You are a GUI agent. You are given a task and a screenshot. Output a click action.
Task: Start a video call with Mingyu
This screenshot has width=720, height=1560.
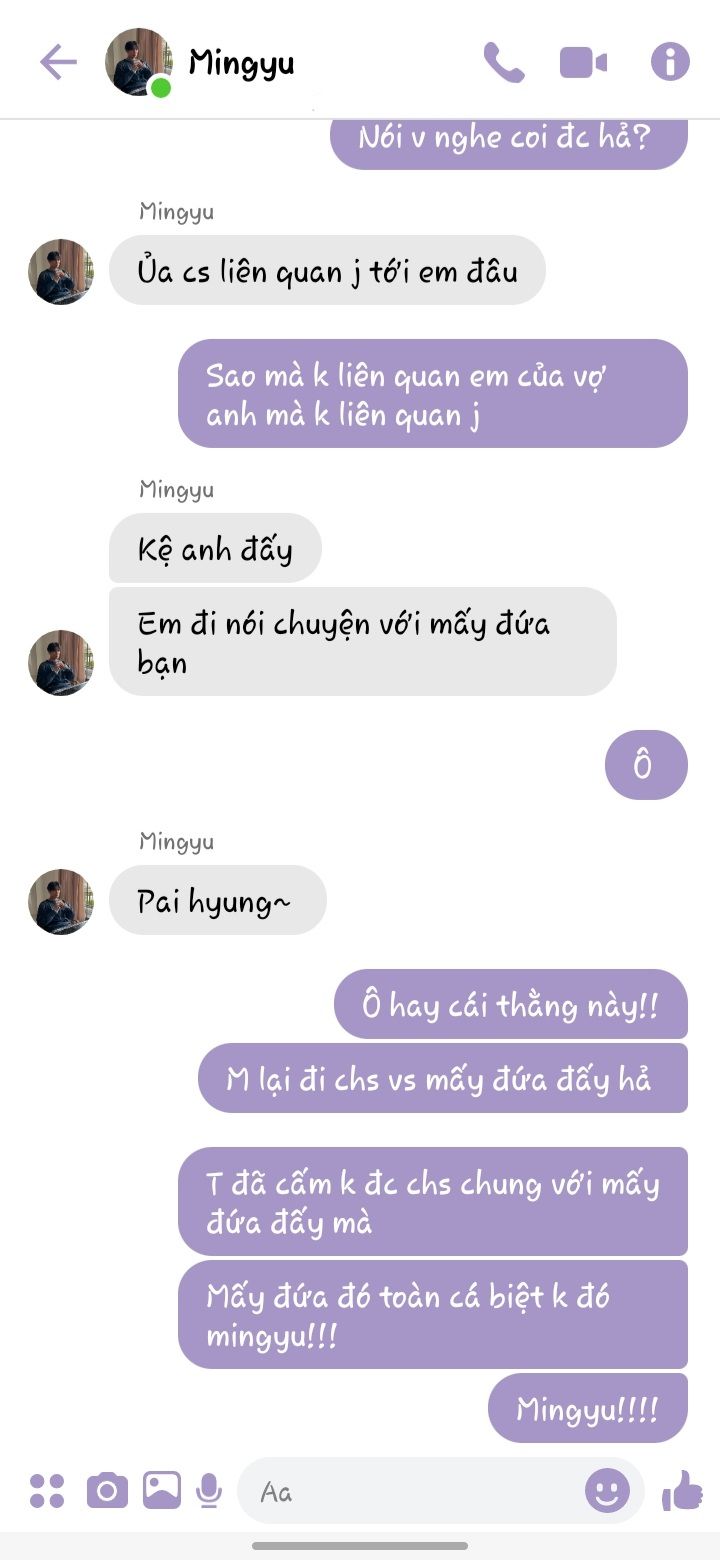(583, 63)
